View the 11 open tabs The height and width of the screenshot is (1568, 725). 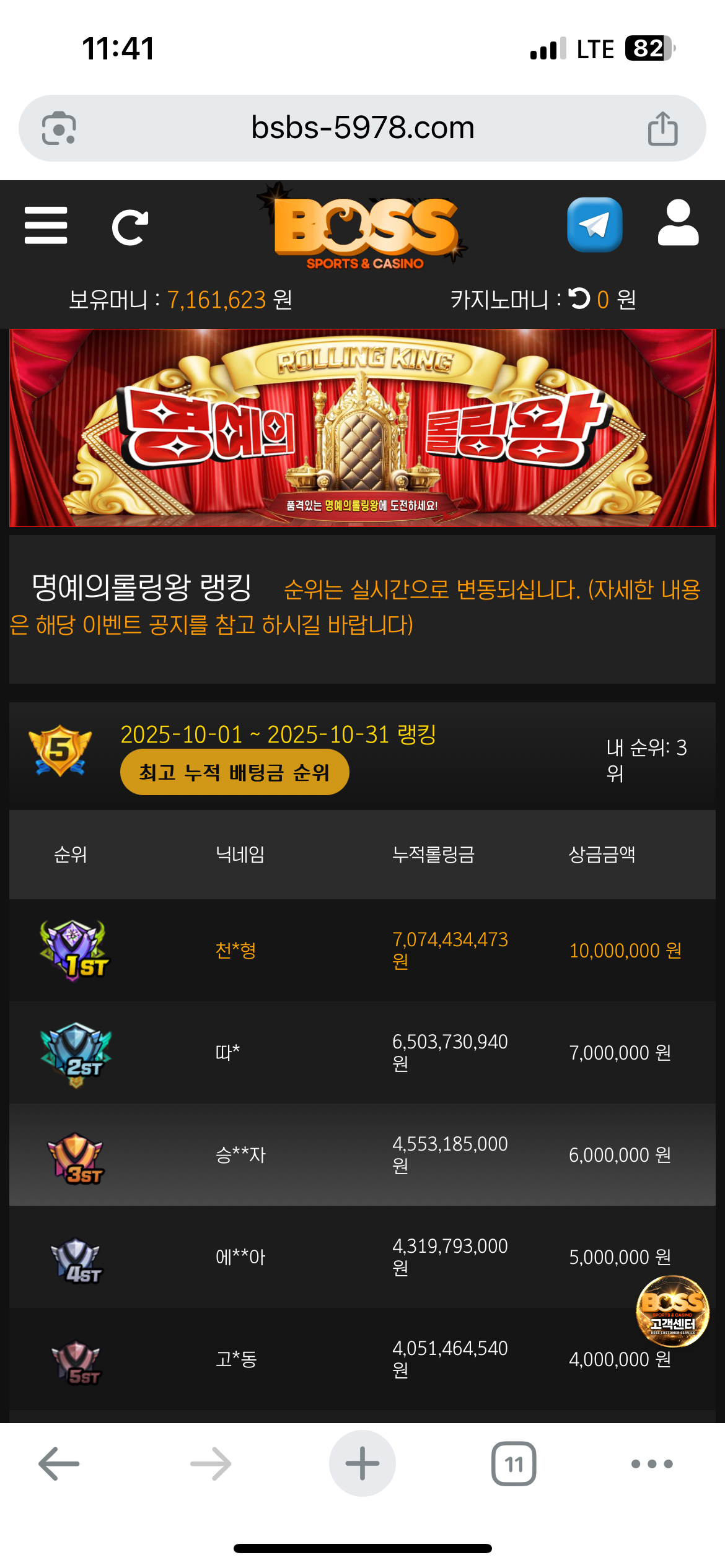point(514,1464)
